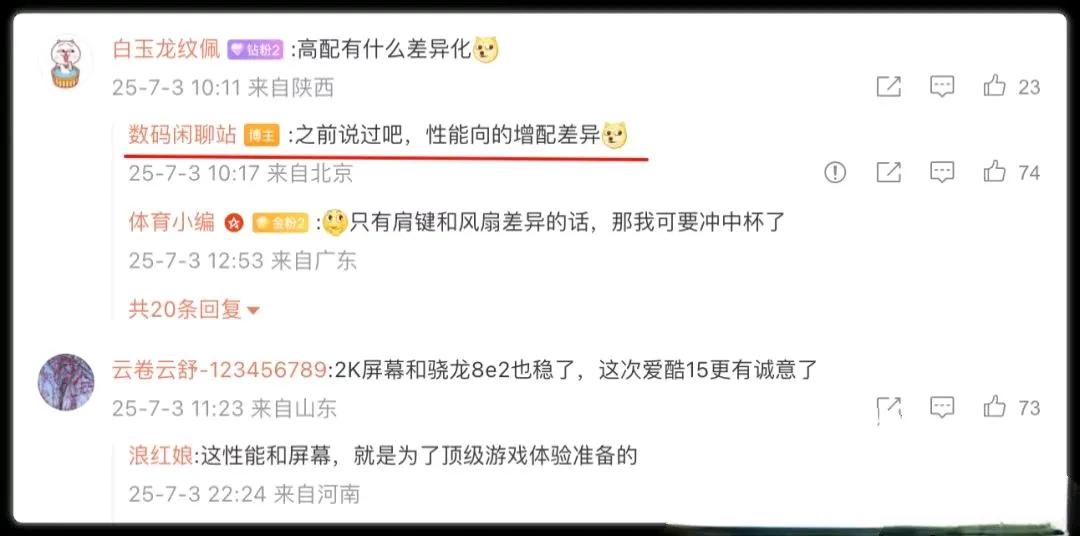Reply to 白玉龙纹佩's comment

pos(942,87)
